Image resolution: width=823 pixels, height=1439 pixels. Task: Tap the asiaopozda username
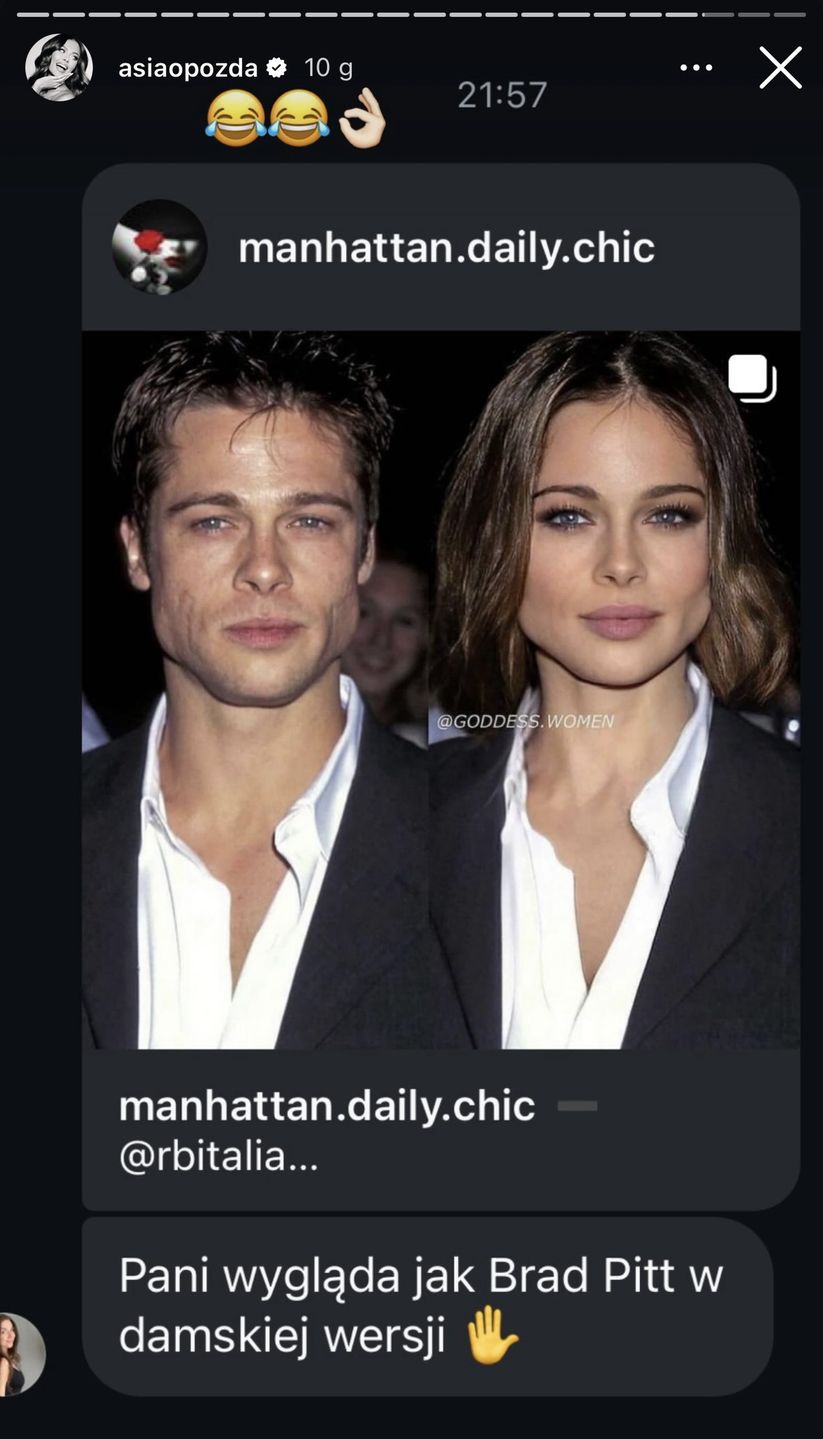tap(188, 68)
